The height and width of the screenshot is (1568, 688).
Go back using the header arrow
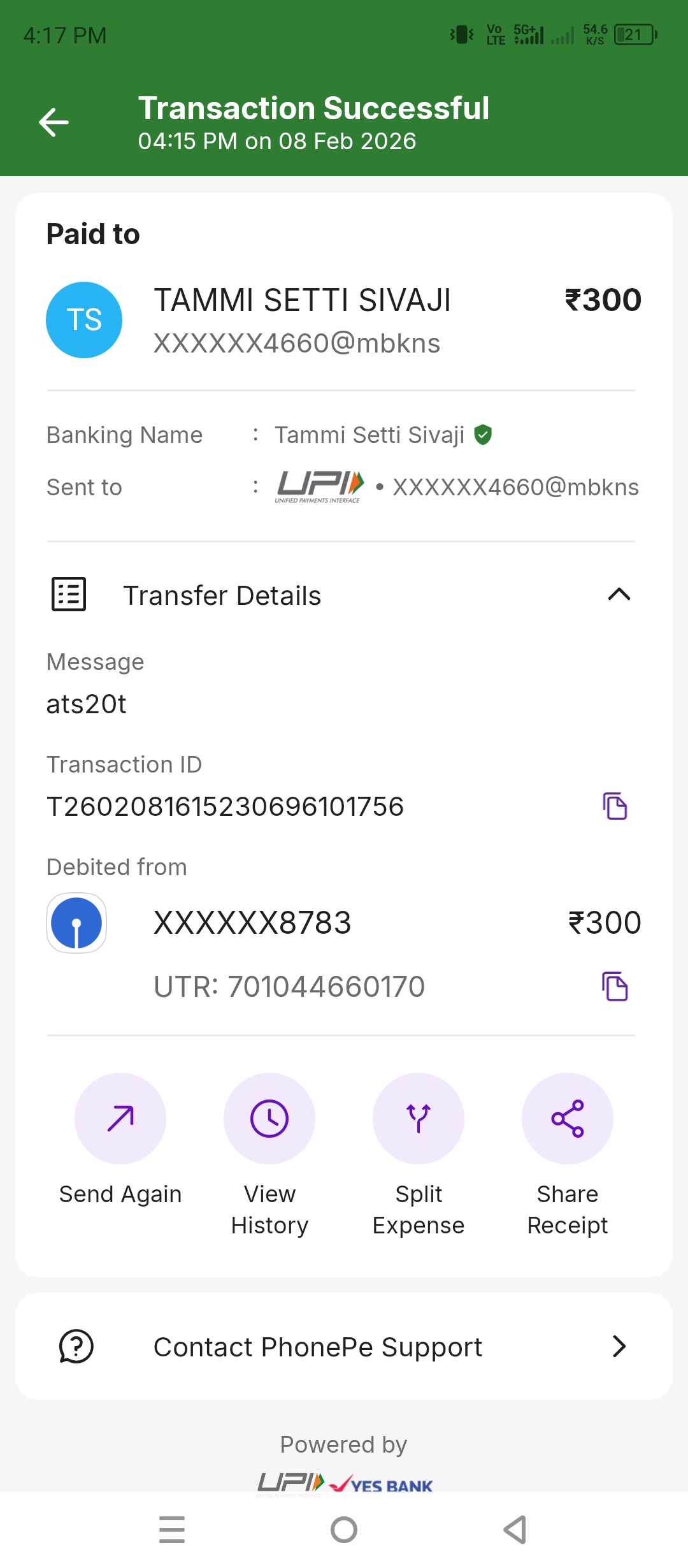pyautogui.click(x=54, y=122)
